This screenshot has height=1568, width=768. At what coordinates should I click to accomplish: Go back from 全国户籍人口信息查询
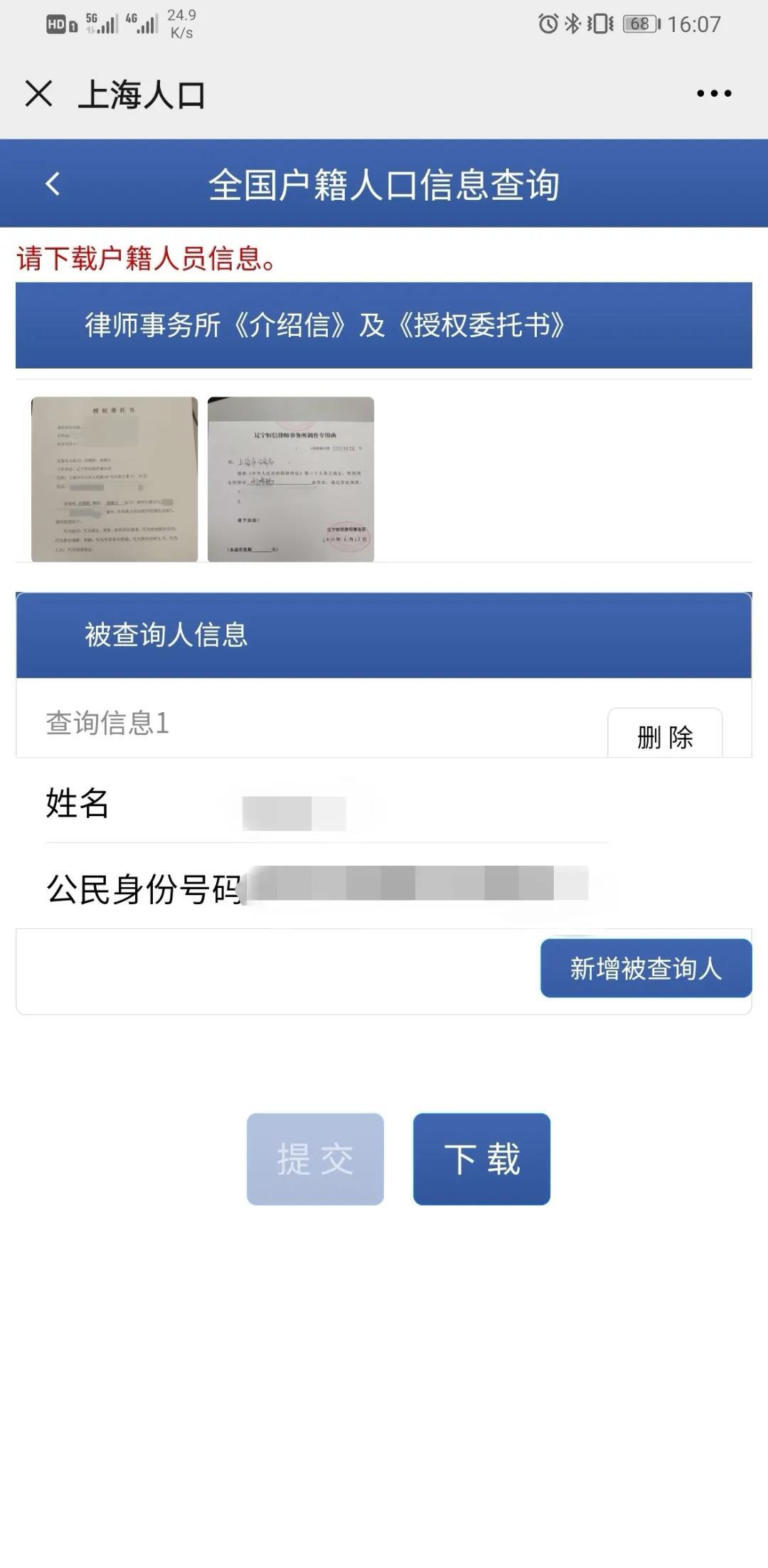pyautogui.click(x=53, y=184)
